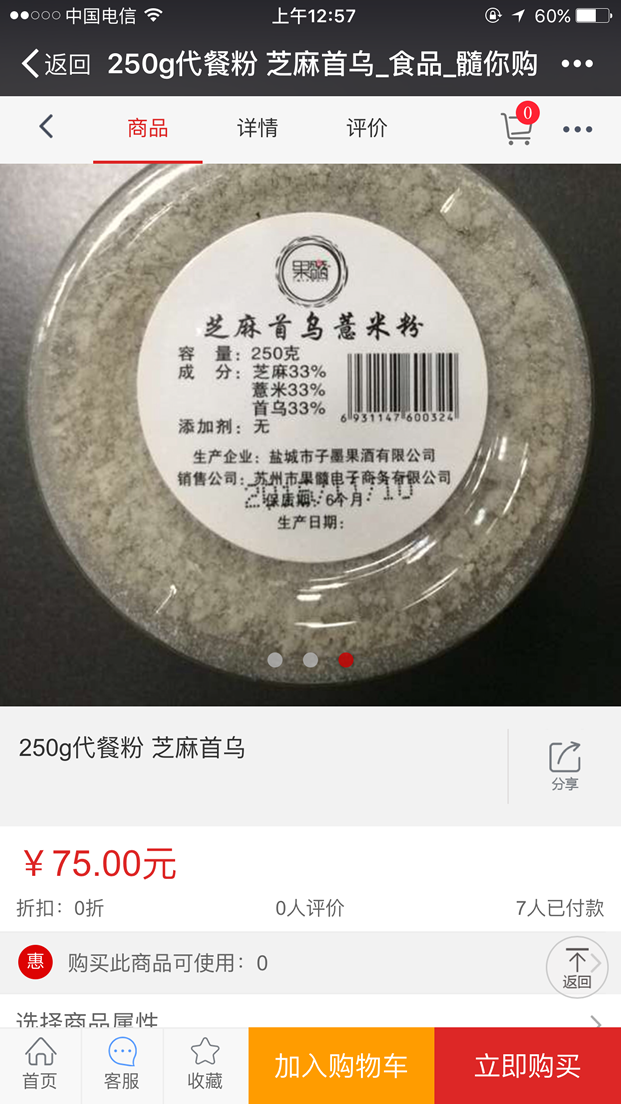The height and width of the screenshot is (1104, 621).
Task: Add product to 收藏 favorites
Action: [205, 1065]
